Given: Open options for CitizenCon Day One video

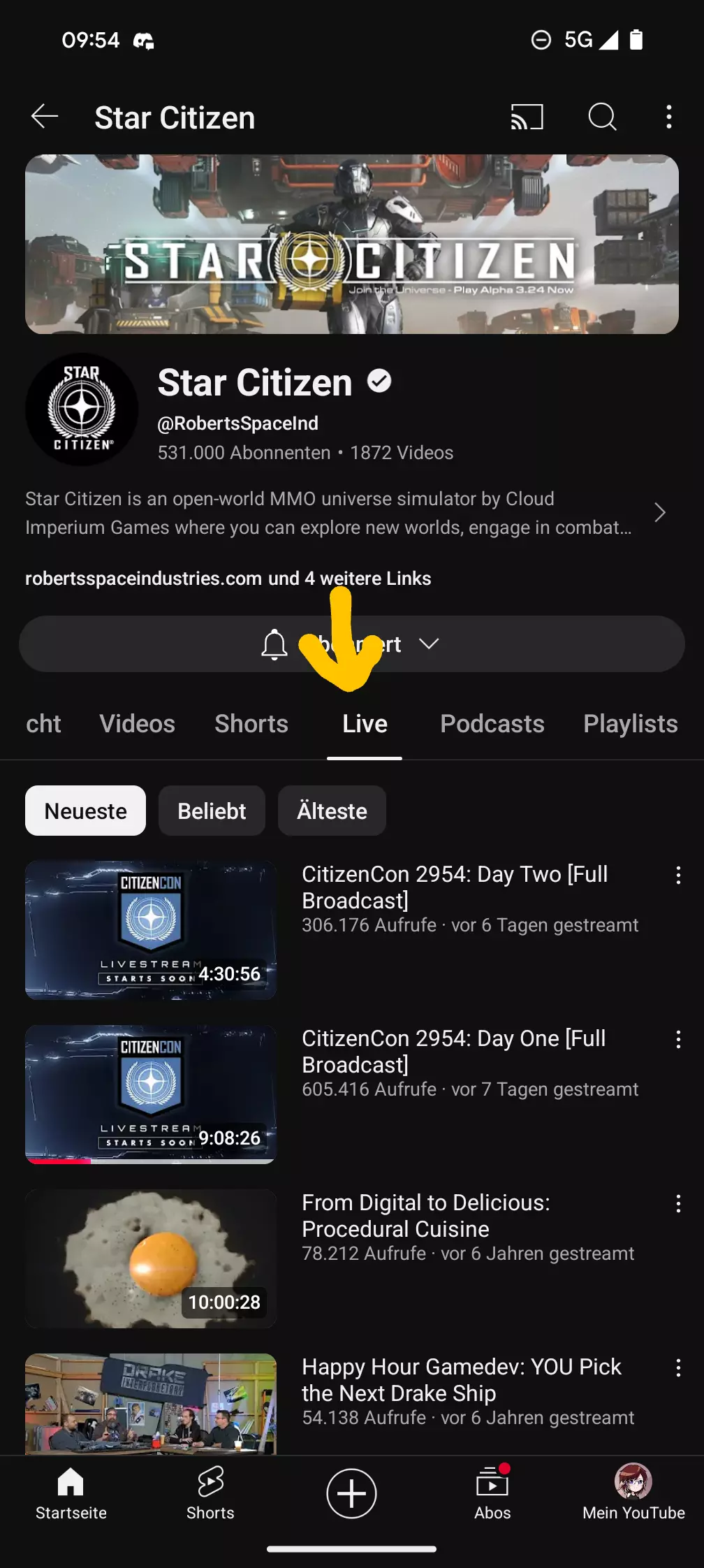Looking at the screenshot, I should click(x=678, y=1040).
